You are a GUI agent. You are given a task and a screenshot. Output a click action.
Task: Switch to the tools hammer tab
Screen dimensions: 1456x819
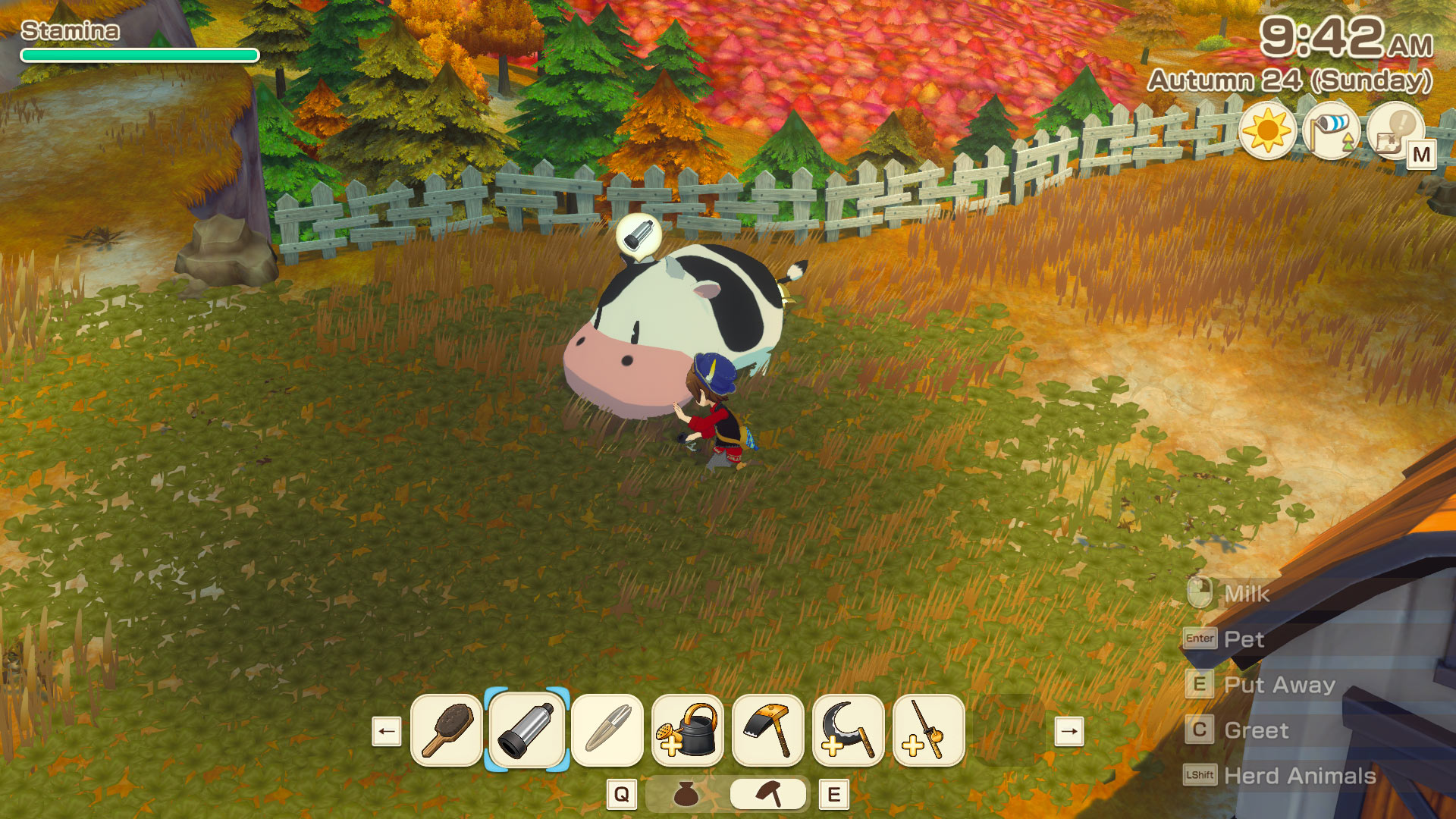pos(768,794)
